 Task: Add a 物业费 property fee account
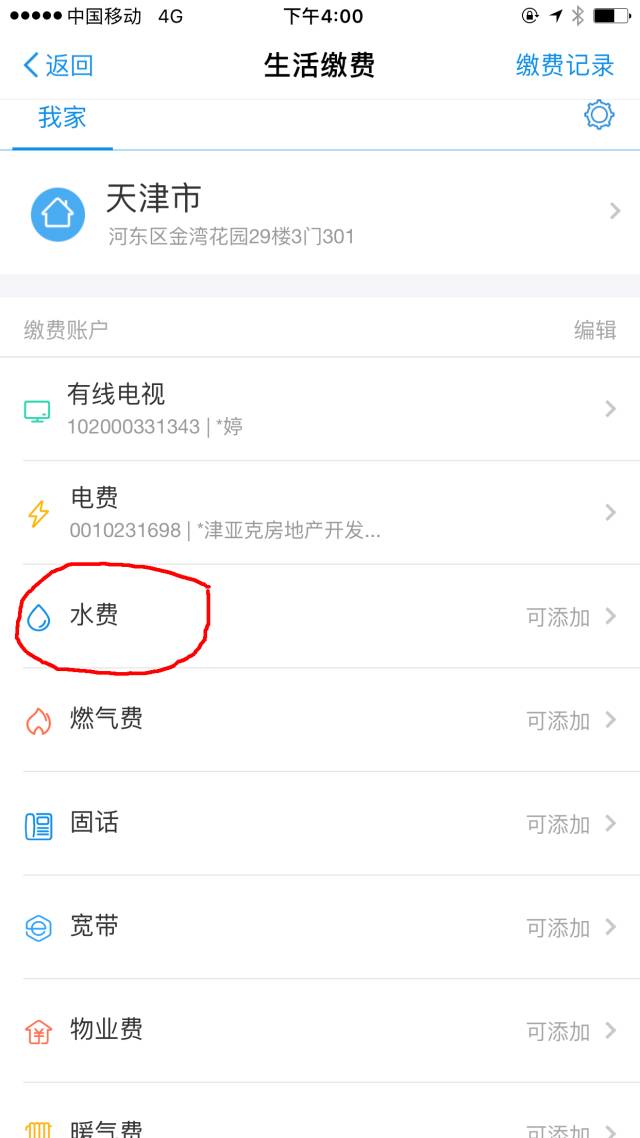pyautogui.click(x=320, y=1031)
